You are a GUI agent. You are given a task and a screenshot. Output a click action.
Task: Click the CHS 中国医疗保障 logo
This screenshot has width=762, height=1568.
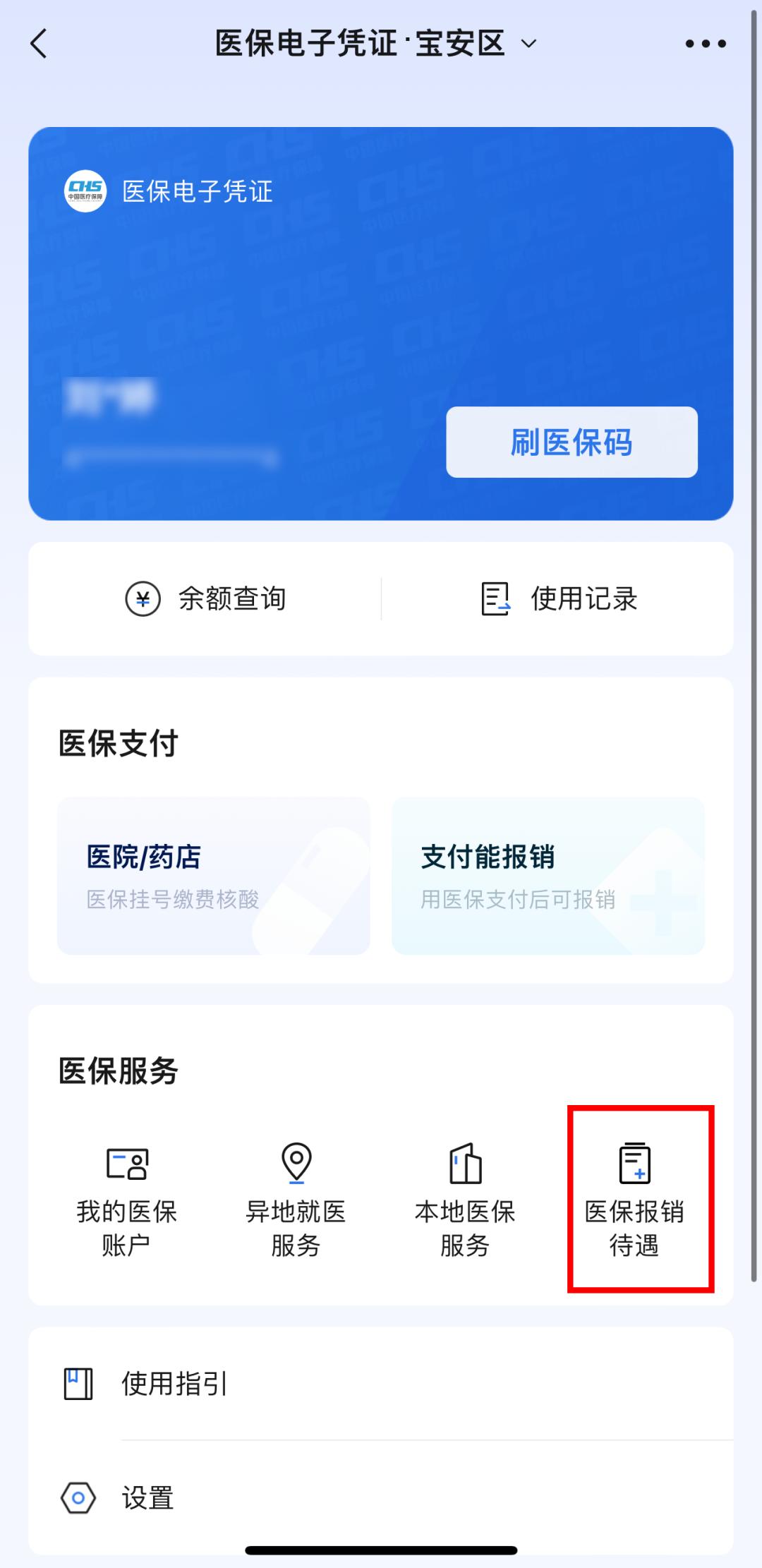(x=86, y=189)
